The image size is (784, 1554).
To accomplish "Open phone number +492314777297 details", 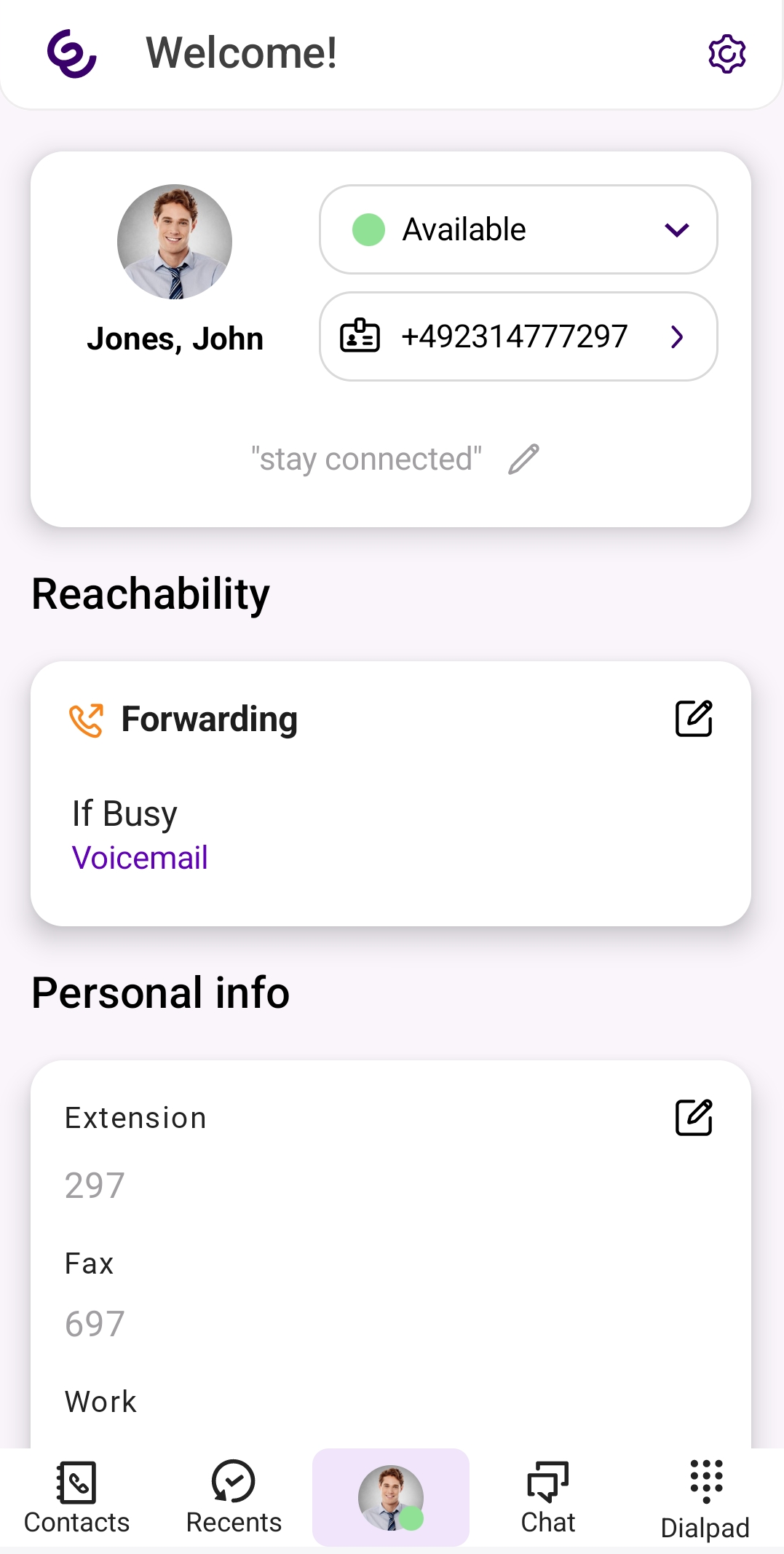I will click(x=518, y=336).
